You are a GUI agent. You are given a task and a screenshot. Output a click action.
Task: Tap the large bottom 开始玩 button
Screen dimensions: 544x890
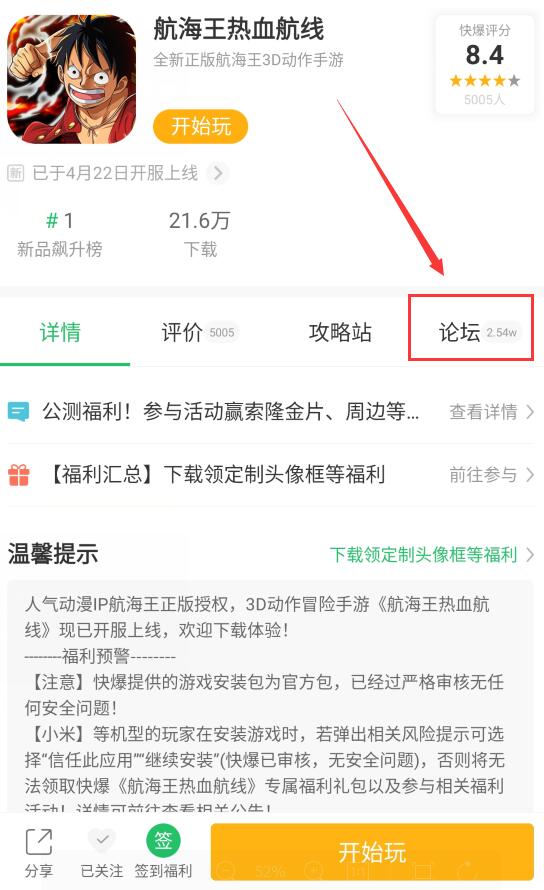372,852
